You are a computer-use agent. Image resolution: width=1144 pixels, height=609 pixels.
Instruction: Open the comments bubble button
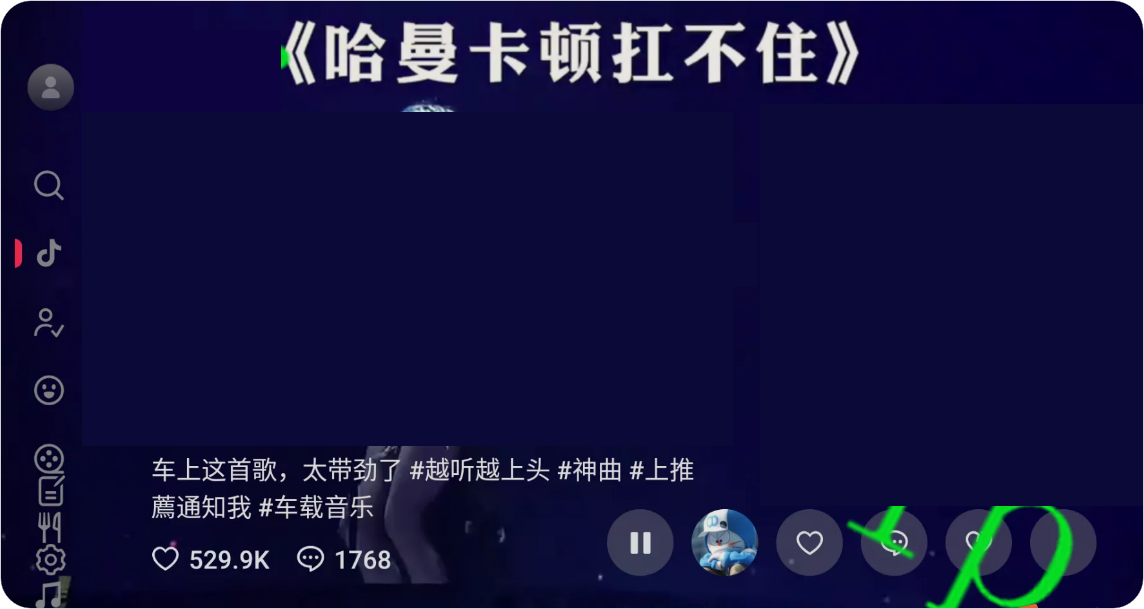click(894, 543)
